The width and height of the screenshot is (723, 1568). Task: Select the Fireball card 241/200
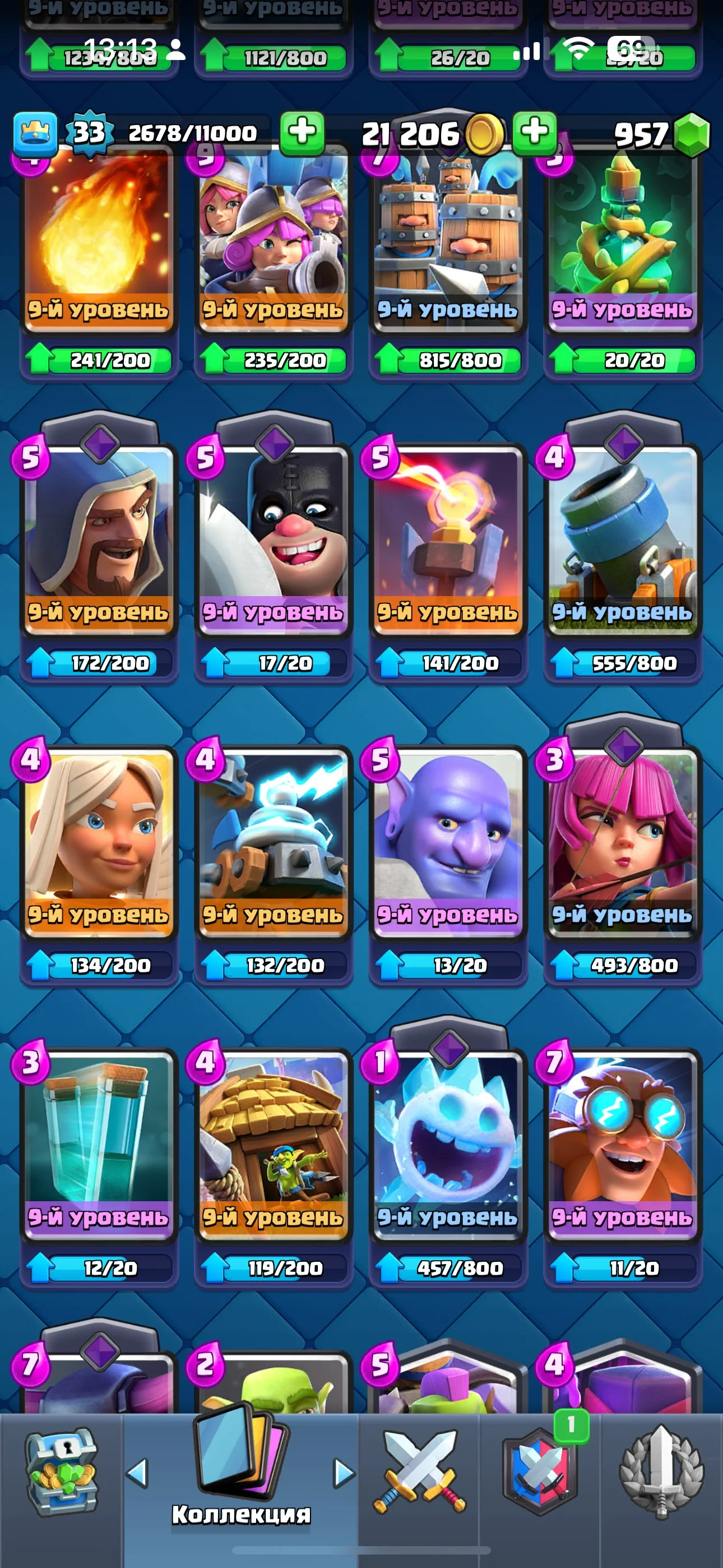click(x=99, y=243)
